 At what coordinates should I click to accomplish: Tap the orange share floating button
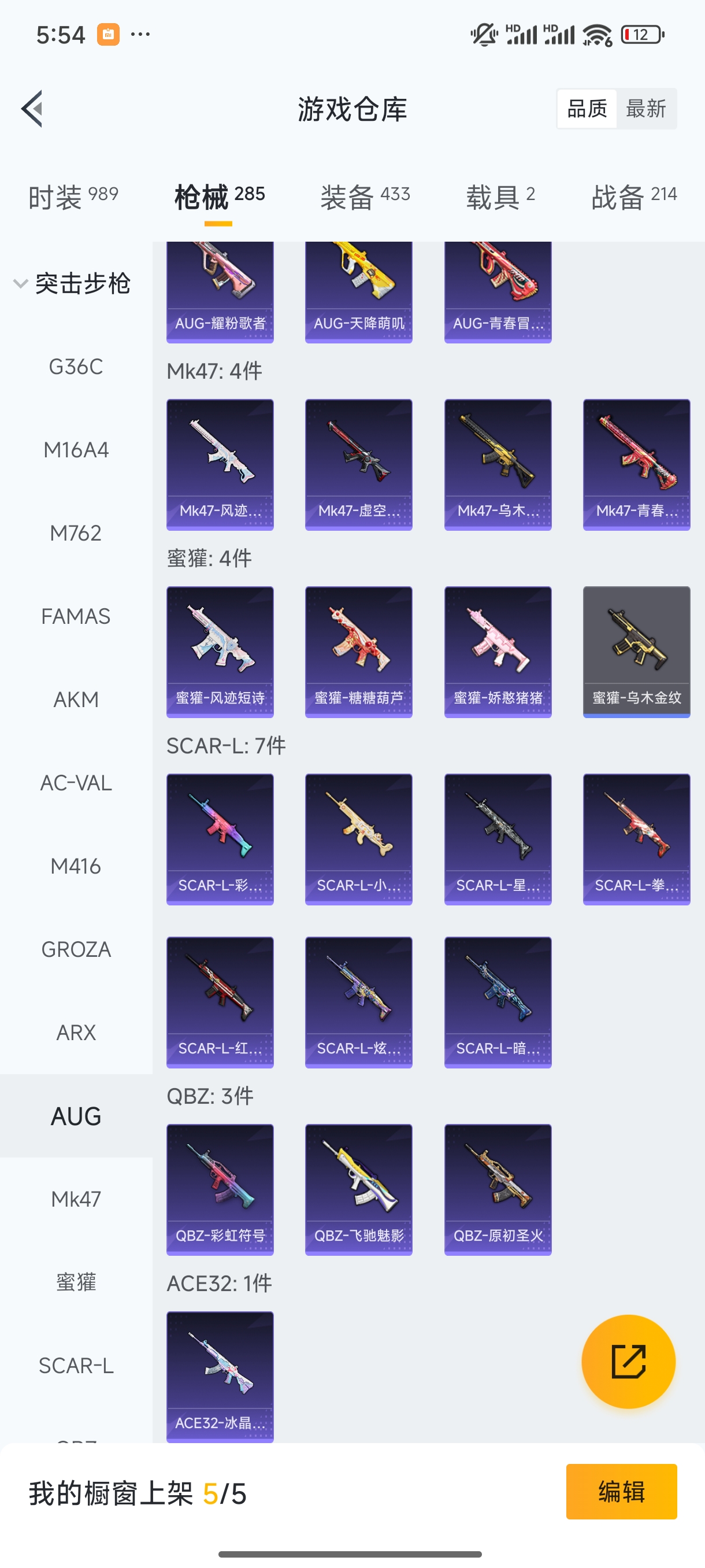(628, 1361)
